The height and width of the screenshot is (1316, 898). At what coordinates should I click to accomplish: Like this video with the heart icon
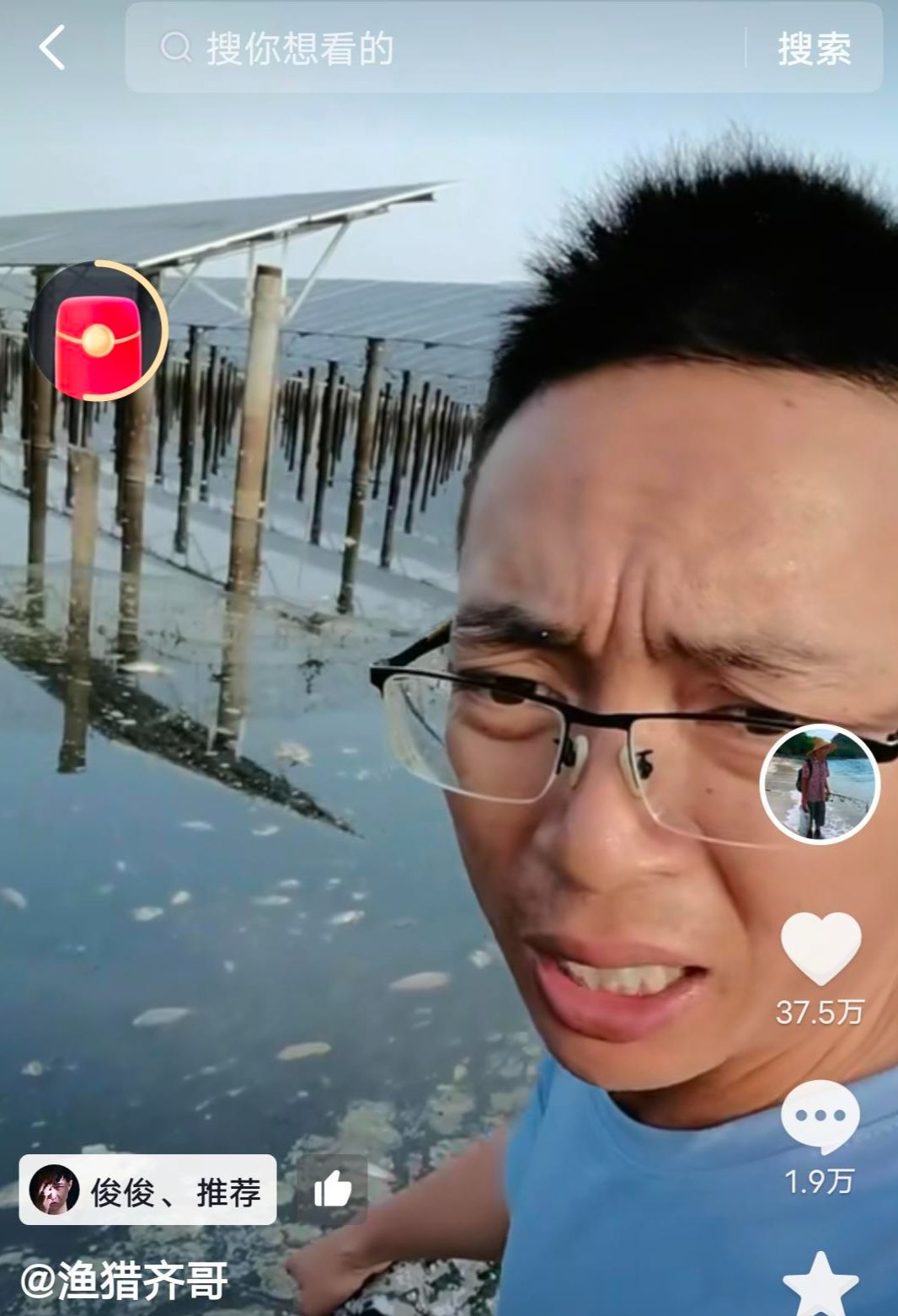(820, 950)
